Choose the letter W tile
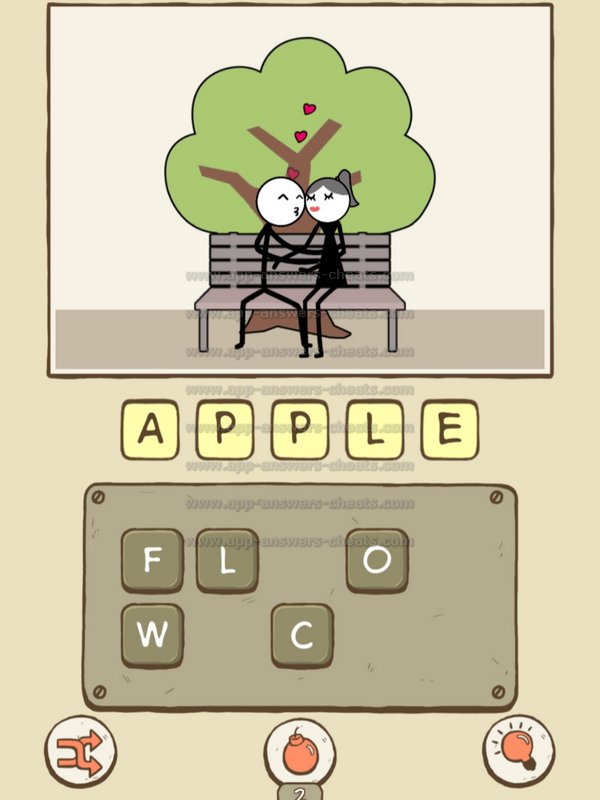 coord(152,635)
